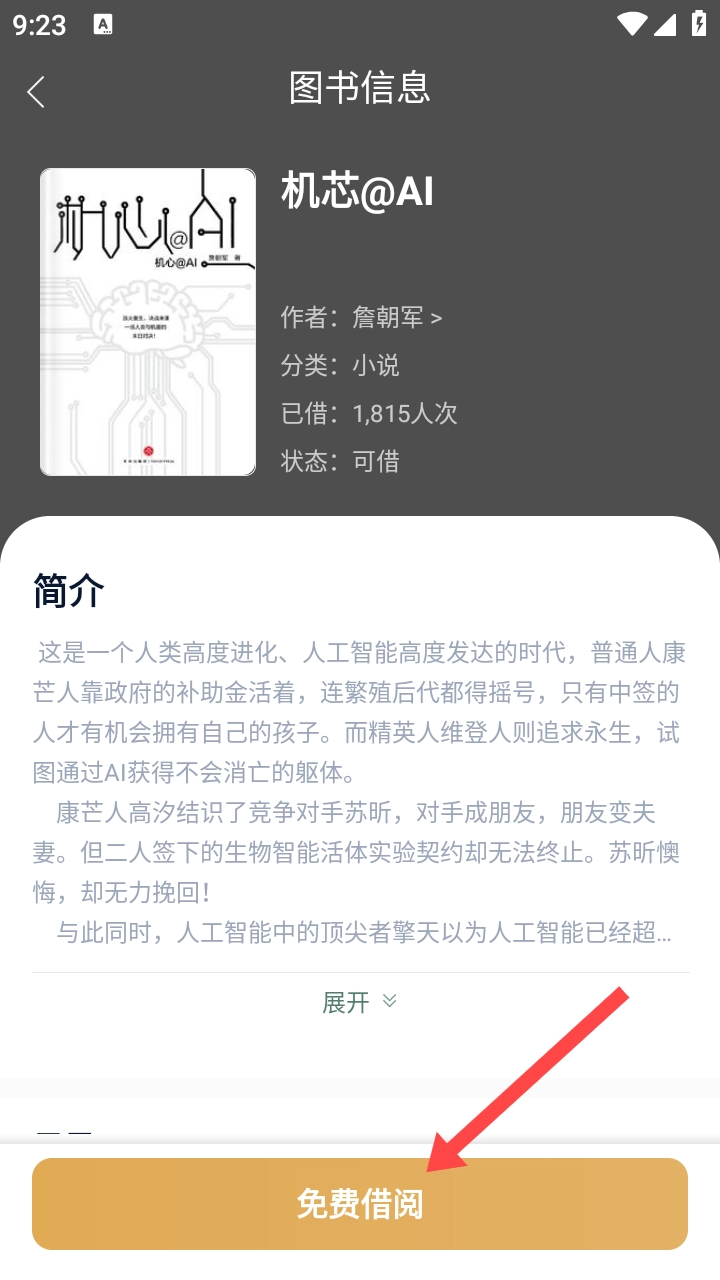Open the 机芯@AI book cover
The height and width of the screenshot is (1280, 720).
coord(148,322)
